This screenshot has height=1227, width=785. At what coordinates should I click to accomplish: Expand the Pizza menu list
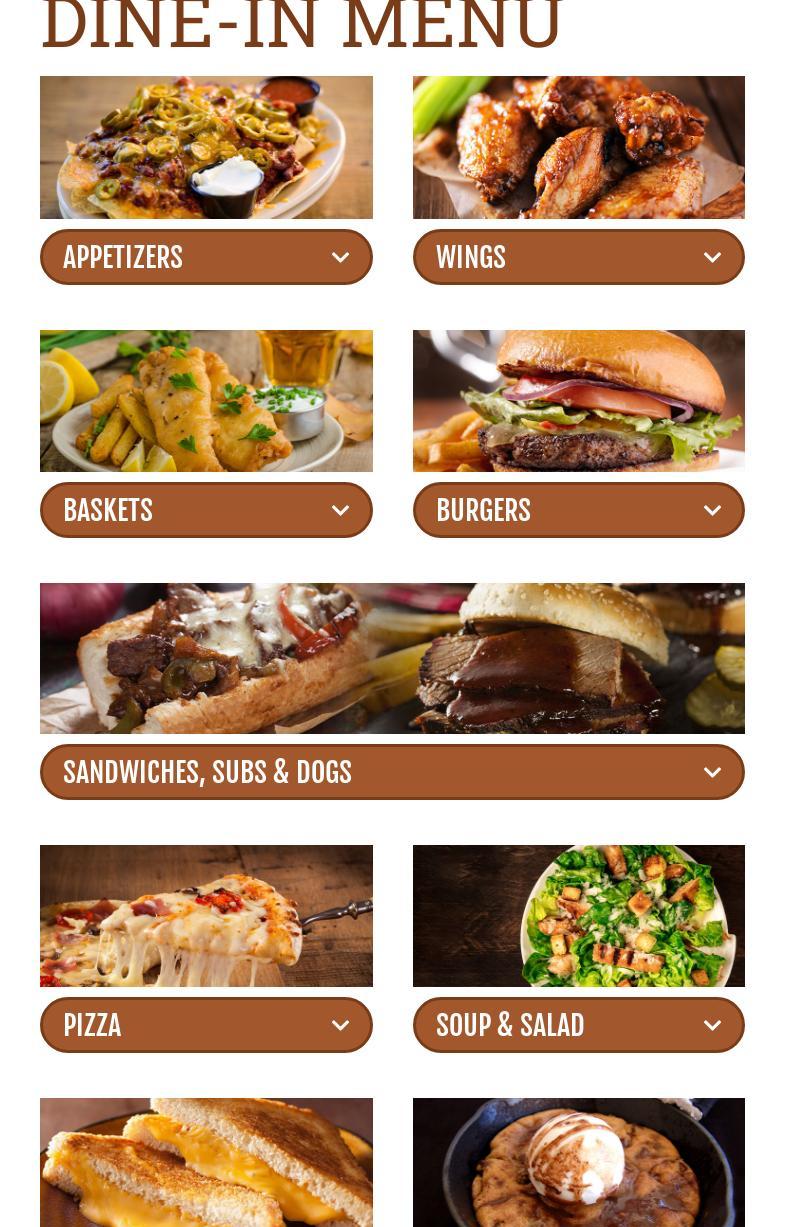pyautogui.click(x=206, y=1026)
